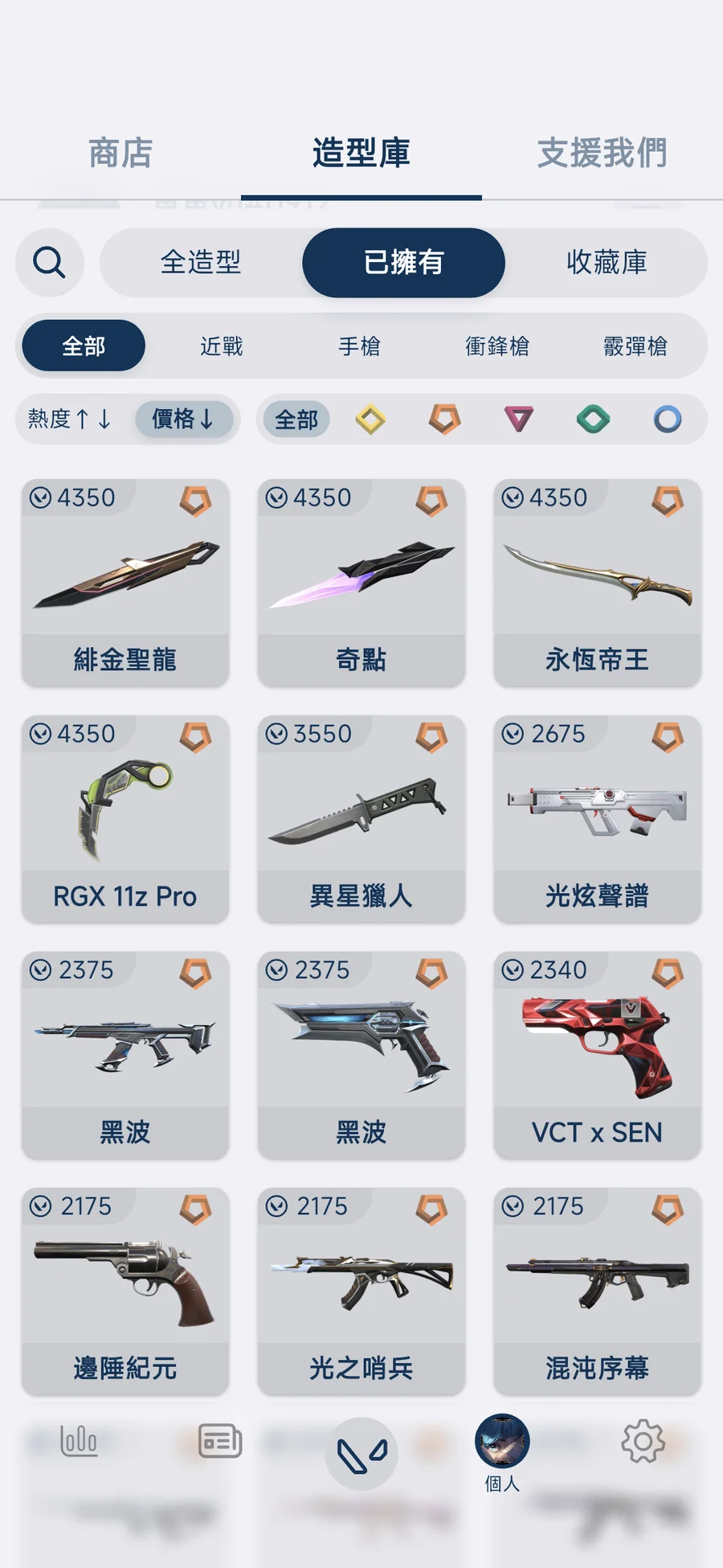Open the search function
Image resolution: width=723 pixels, height=1568 pixels.
click(x=49, y=264)
